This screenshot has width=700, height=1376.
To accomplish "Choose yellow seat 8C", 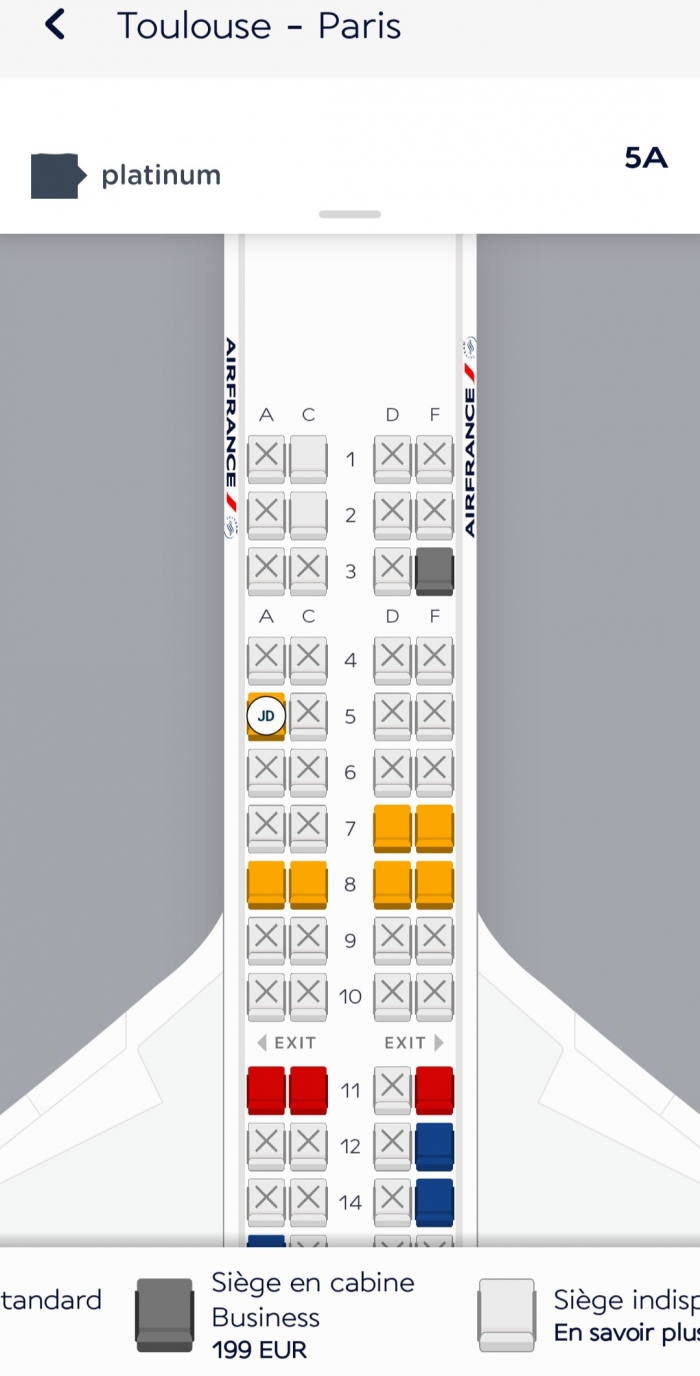I will coord(308,884).
